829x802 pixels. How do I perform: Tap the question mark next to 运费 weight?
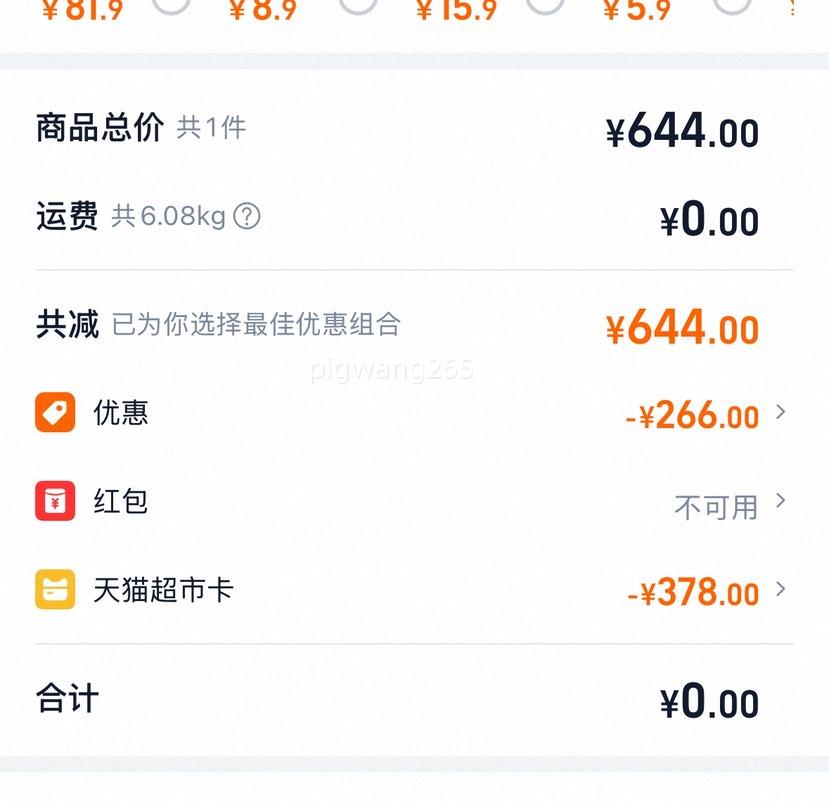[x=247, y=216]
